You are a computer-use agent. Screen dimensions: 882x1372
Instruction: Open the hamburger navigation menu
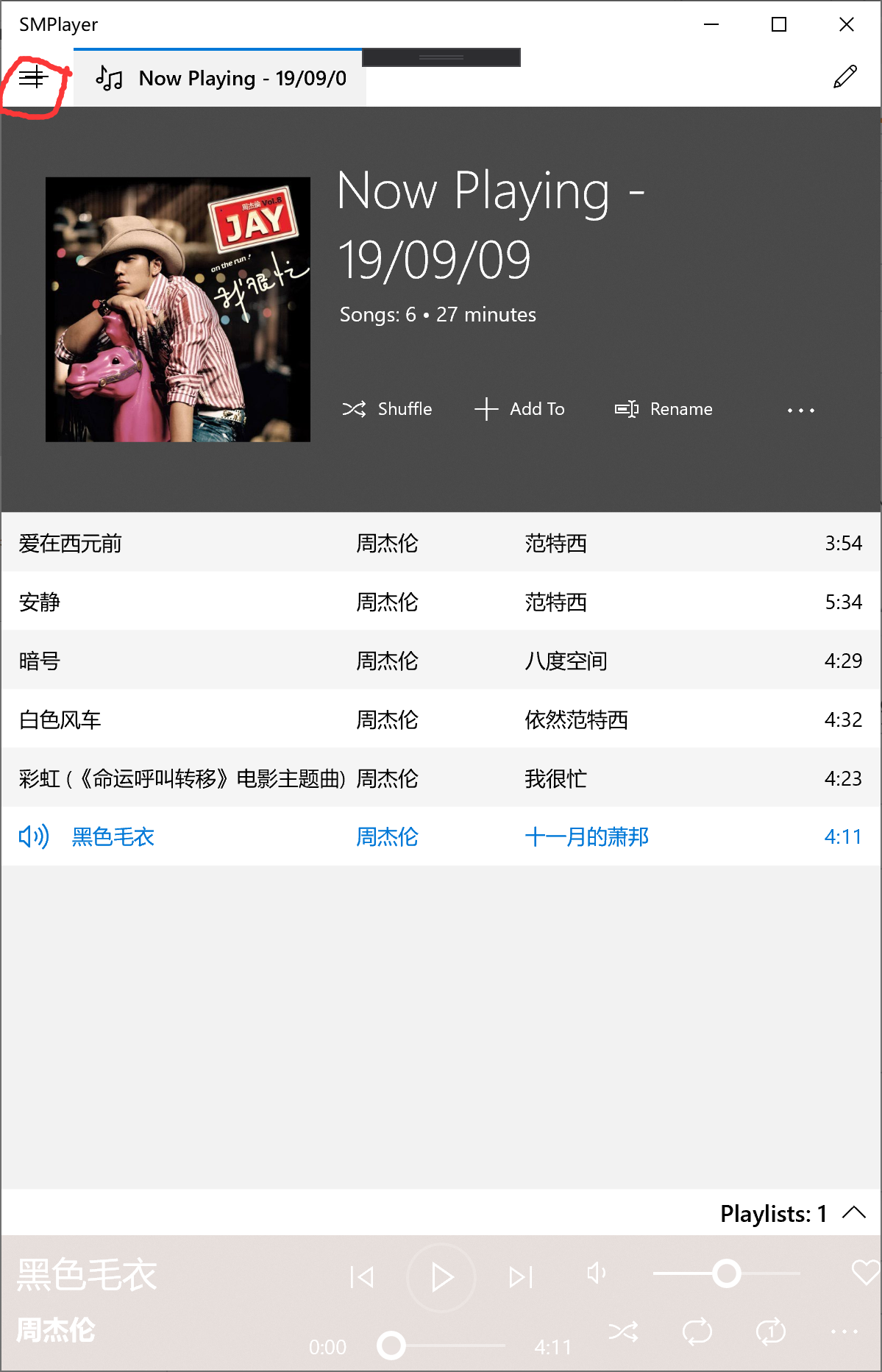pyautogui.click(x=33, y=77)
